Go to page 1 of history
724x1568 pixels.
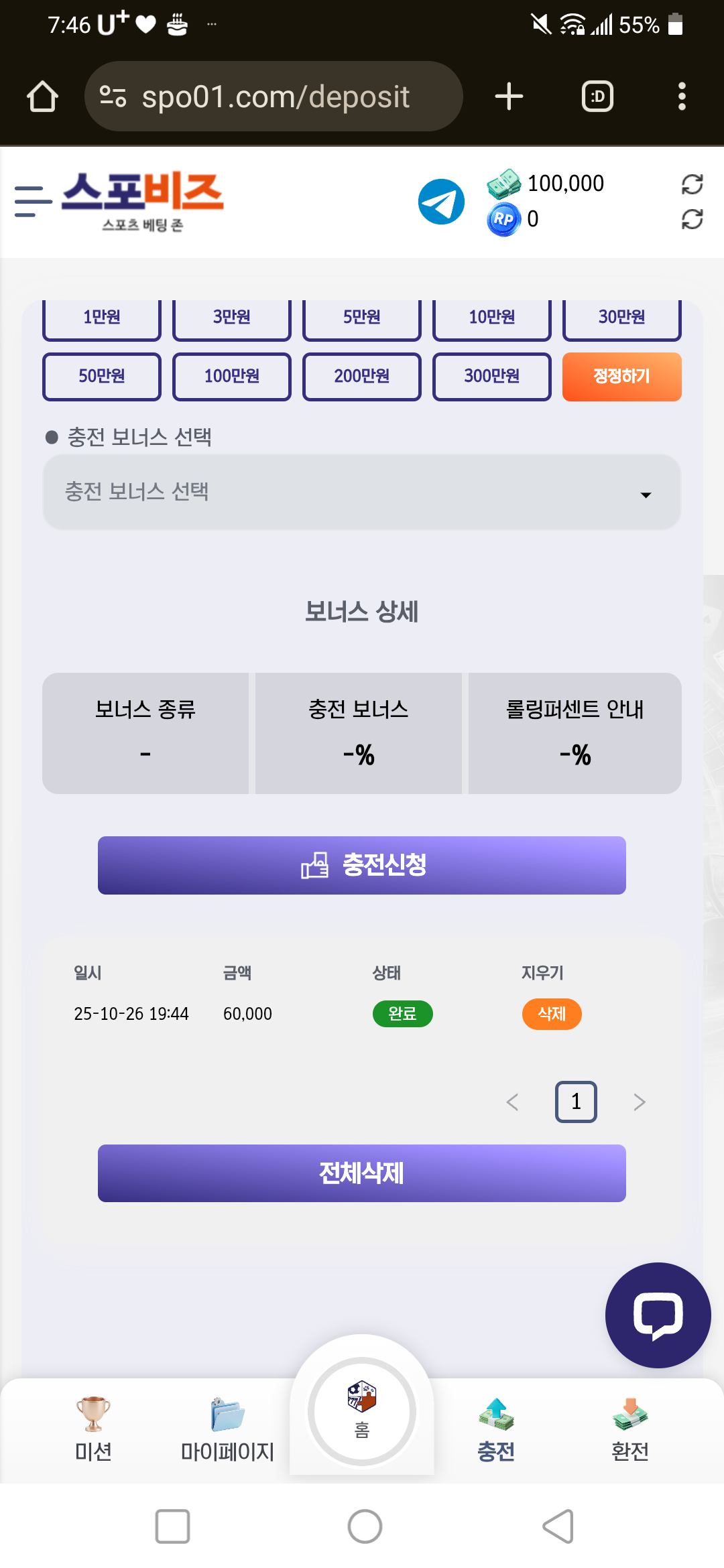(x=576, y=1102)
